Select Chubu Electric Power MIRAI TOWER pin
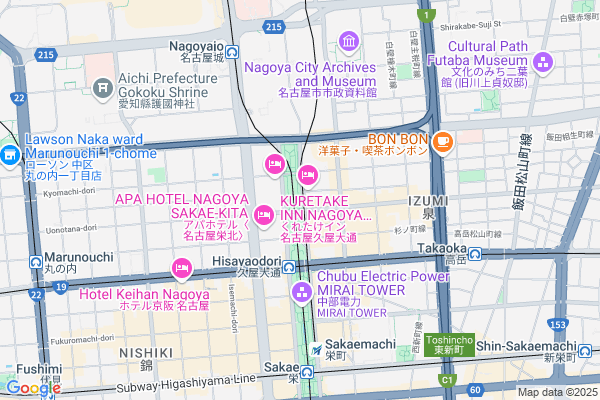Screen dimensions: 600x400 tap(301, 292)
